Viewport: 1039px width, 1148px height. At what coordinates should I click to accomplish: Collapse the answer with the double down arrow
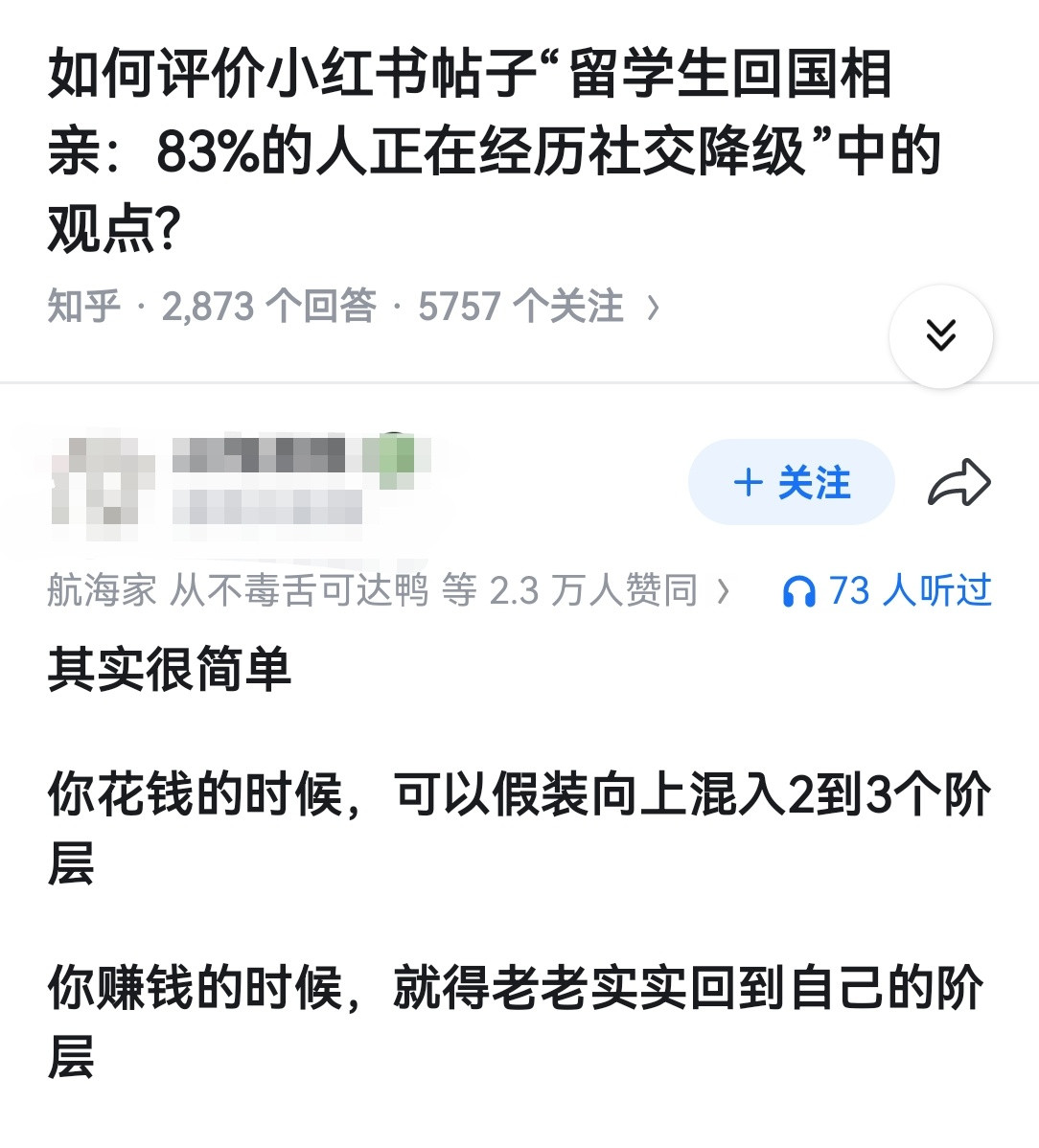pos(940,336)
